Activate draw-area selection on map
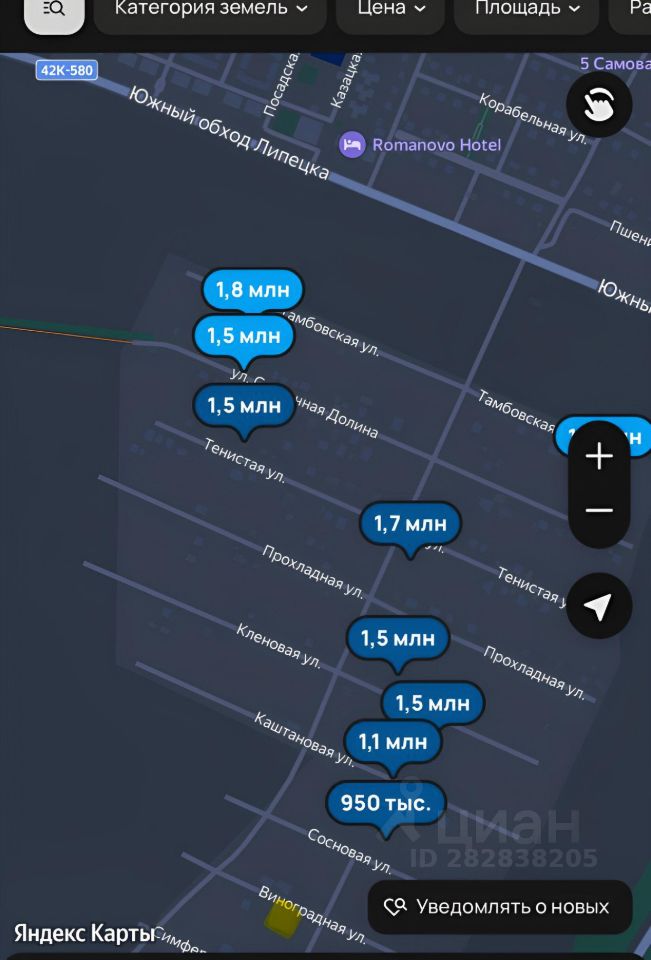 tap(598, 104)
